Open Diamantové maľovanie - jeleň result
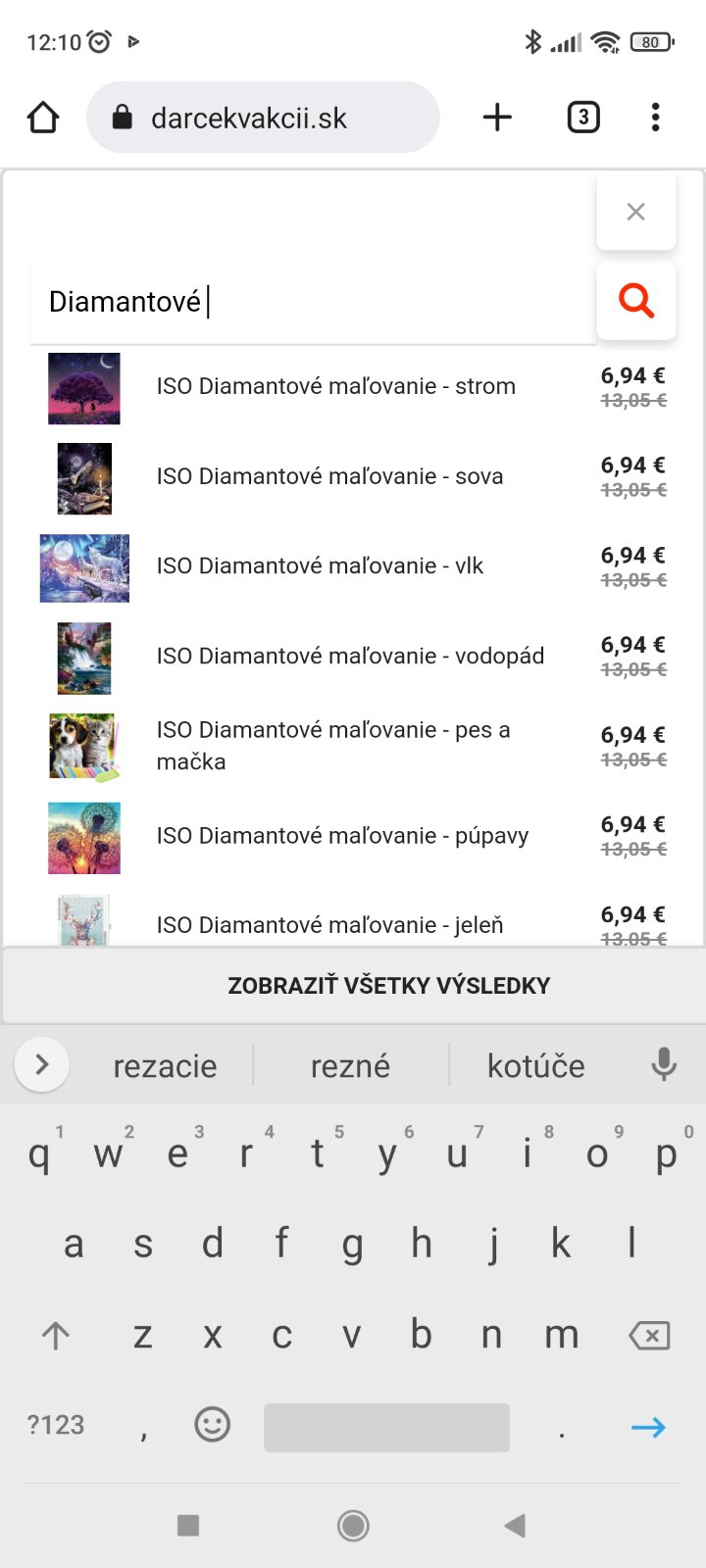 pyautogui.click(x=329, y=924)
